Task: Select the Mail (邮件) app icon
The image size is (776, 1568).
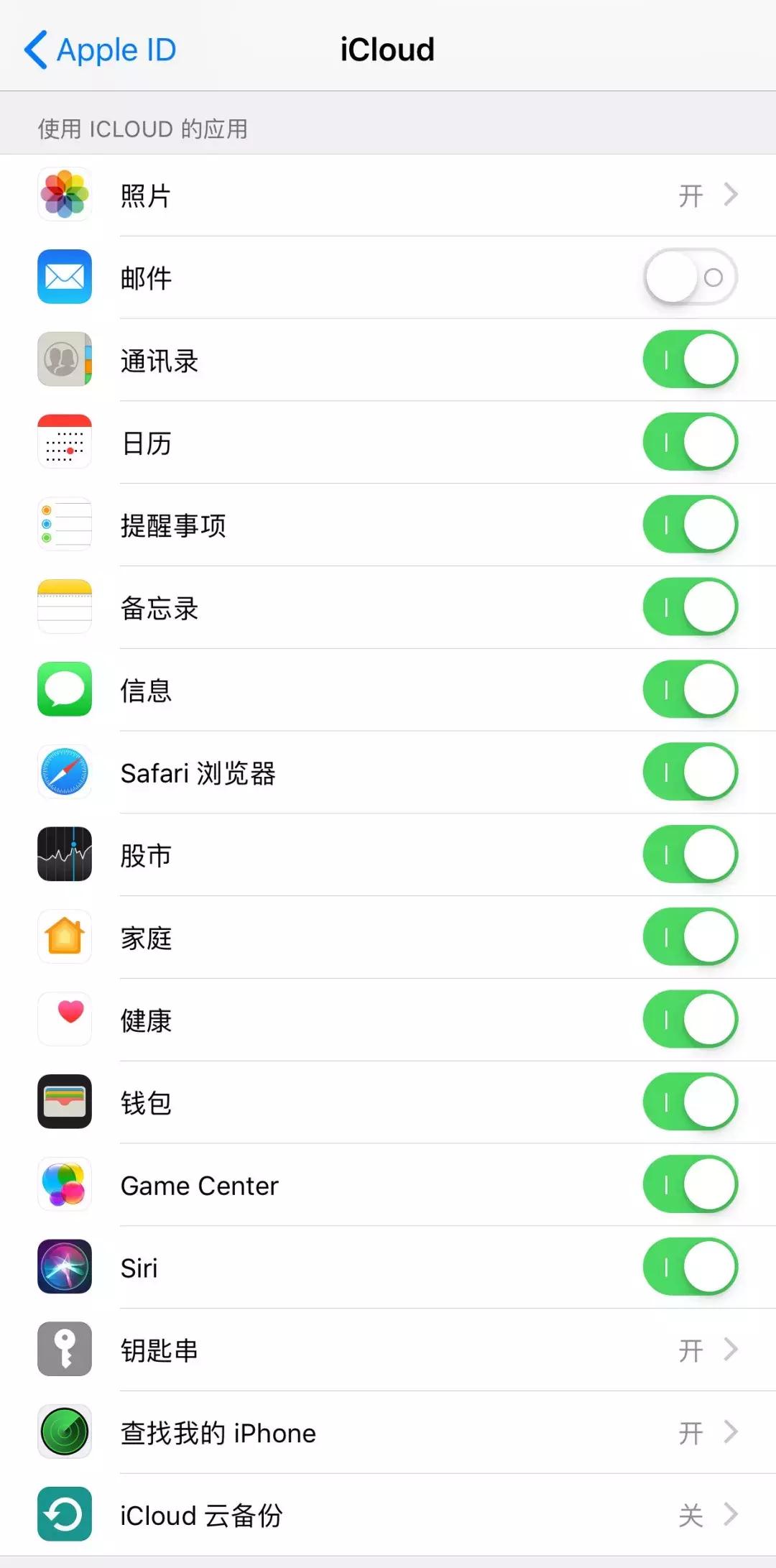Action: 64,278
